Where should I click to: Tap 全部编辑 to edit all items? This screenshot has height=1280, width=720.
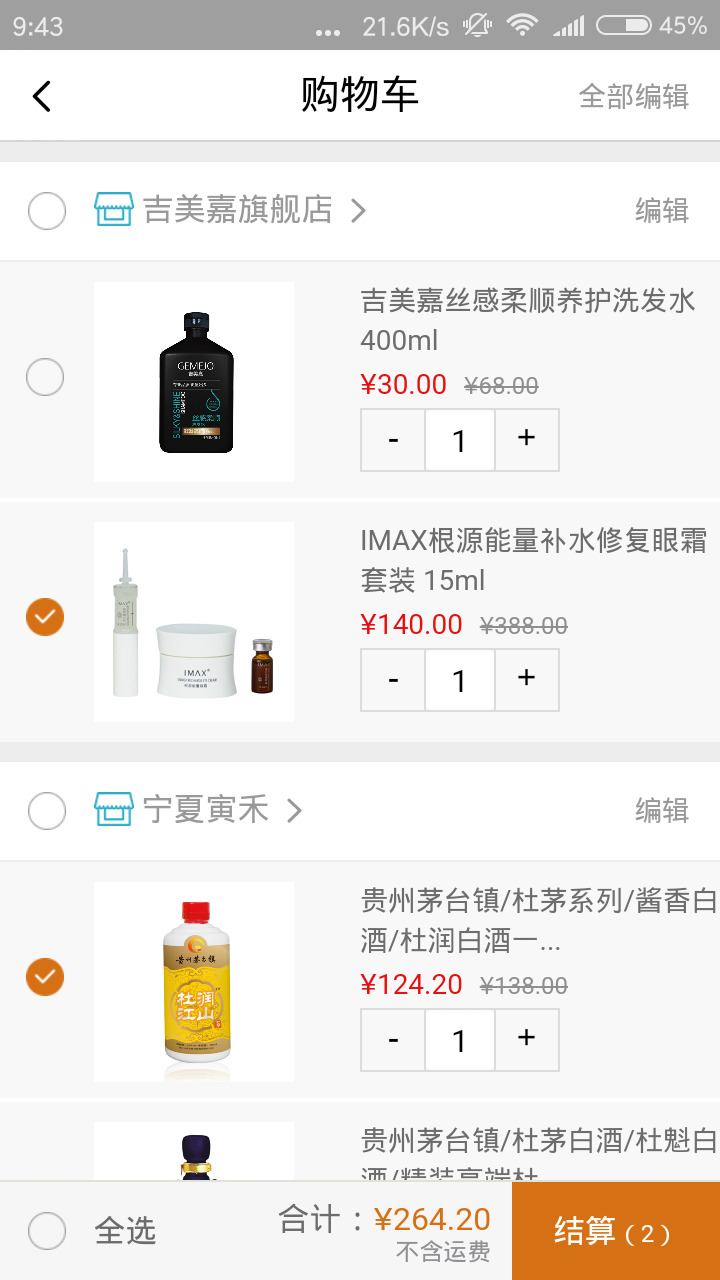point(633,96)
